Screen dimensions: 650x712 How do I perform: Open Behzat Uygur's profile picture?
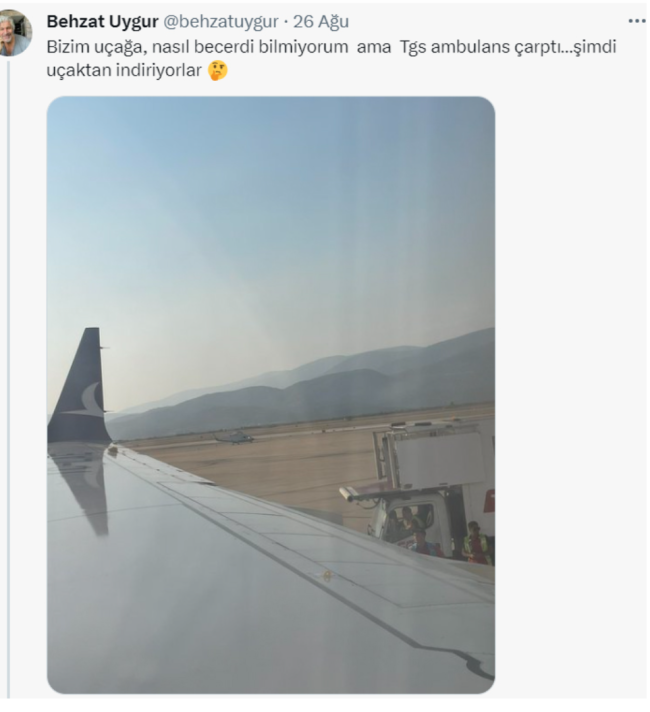pos(15,31)
